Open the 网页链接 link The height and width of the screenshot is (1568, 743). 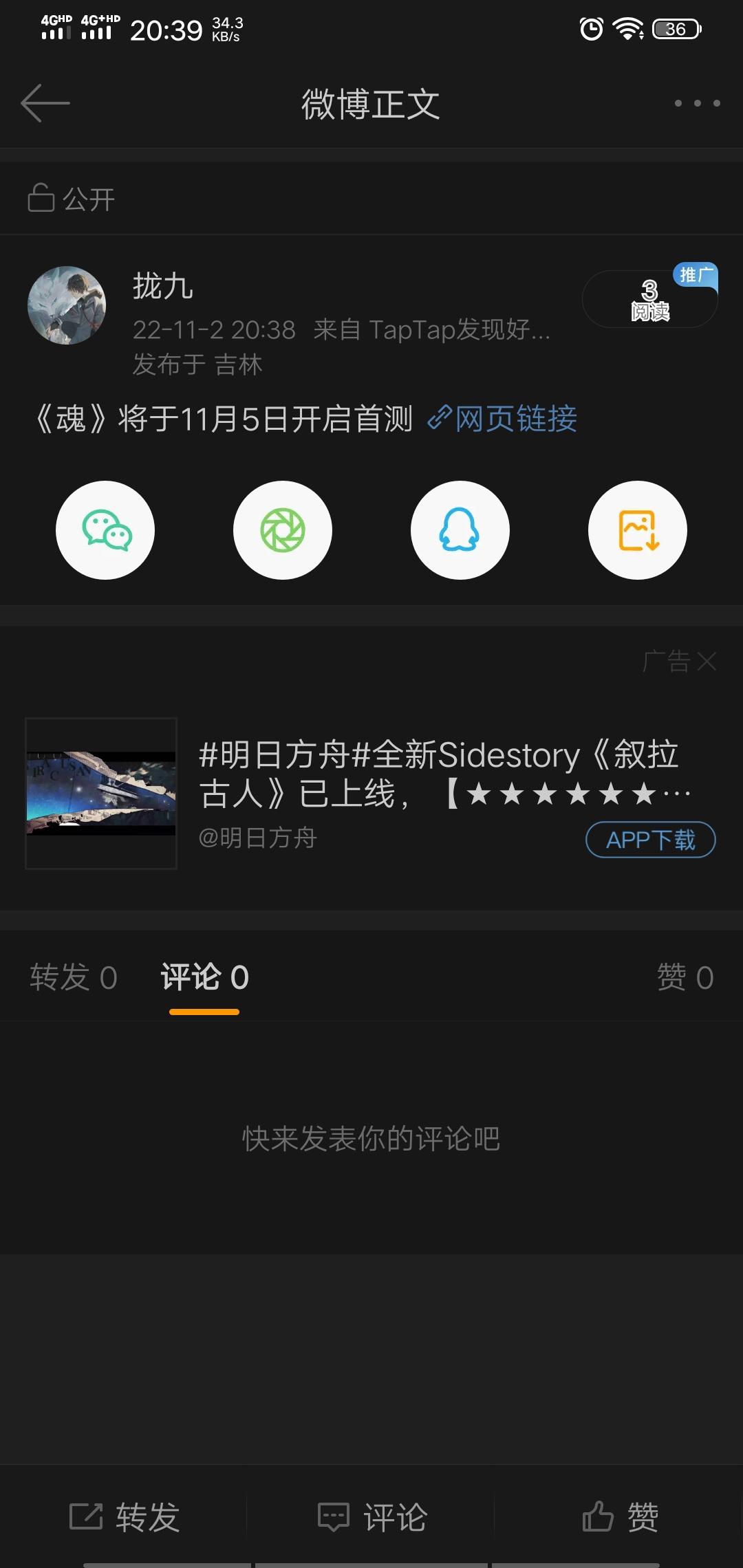click(x=503, y=419)
